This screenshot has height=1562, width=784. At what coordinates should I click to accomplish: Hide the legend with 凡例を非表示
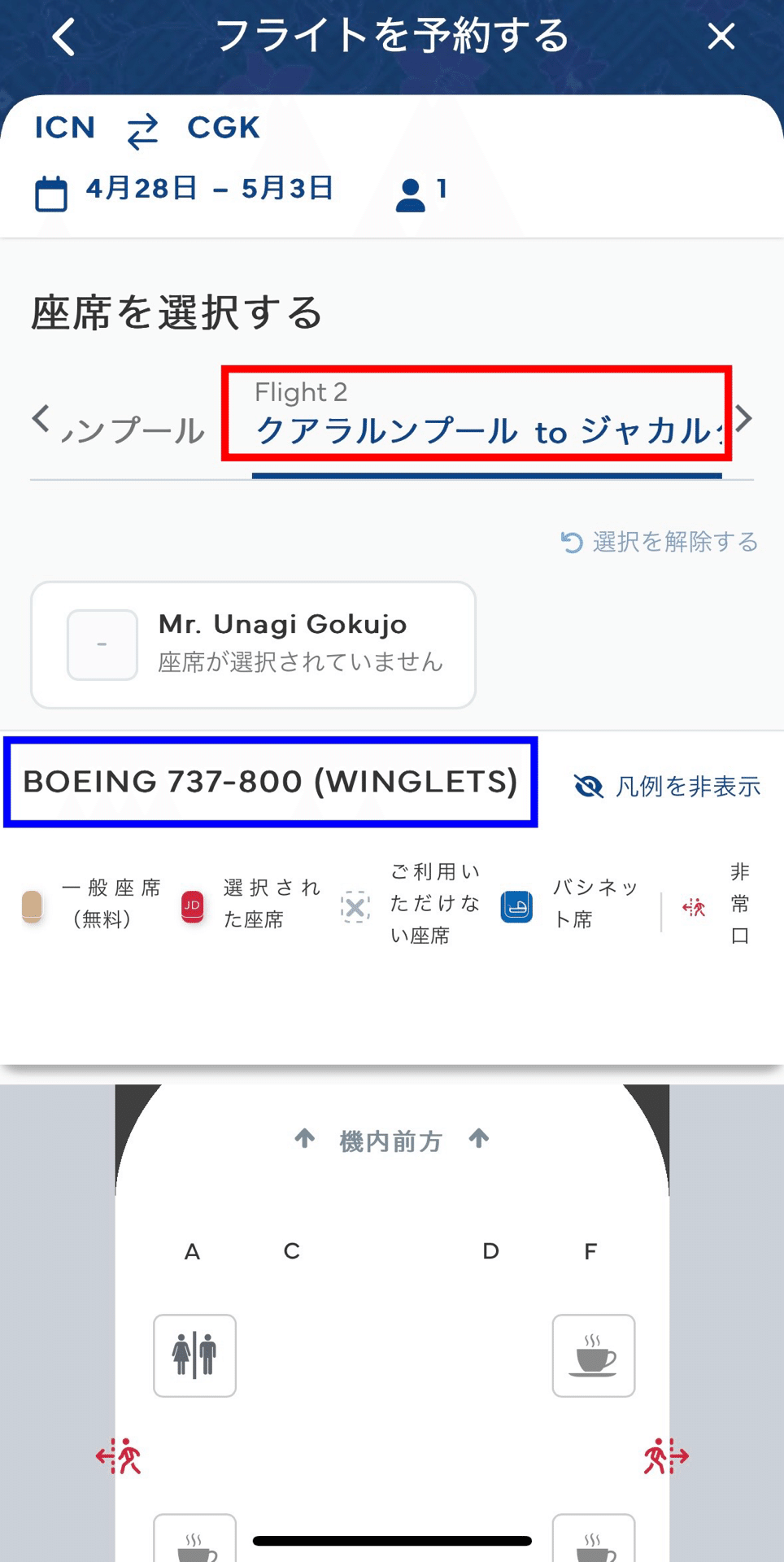[667, 786]
